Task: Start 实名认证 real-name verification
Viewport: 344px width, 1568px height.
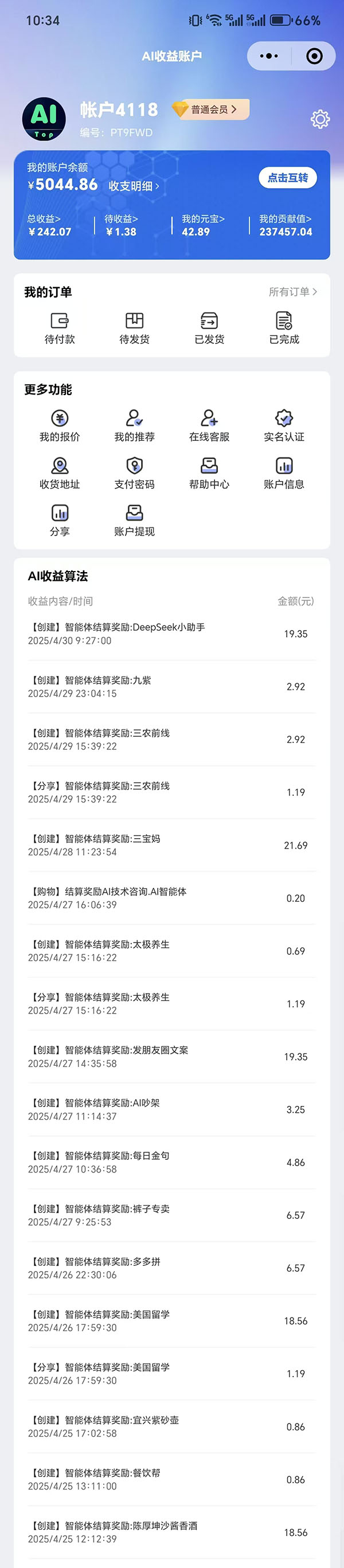Action: click(x=284, y=425)
